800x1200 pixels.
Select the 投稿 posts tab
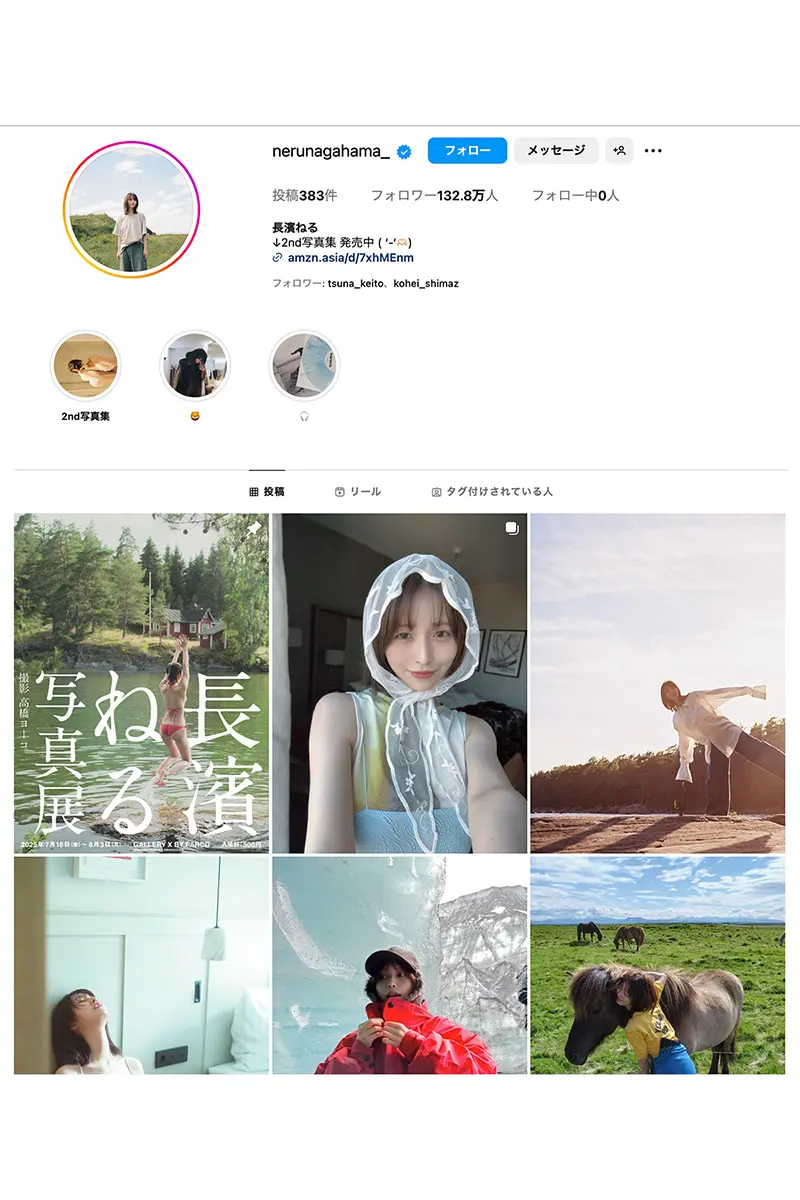click(267, 492)
